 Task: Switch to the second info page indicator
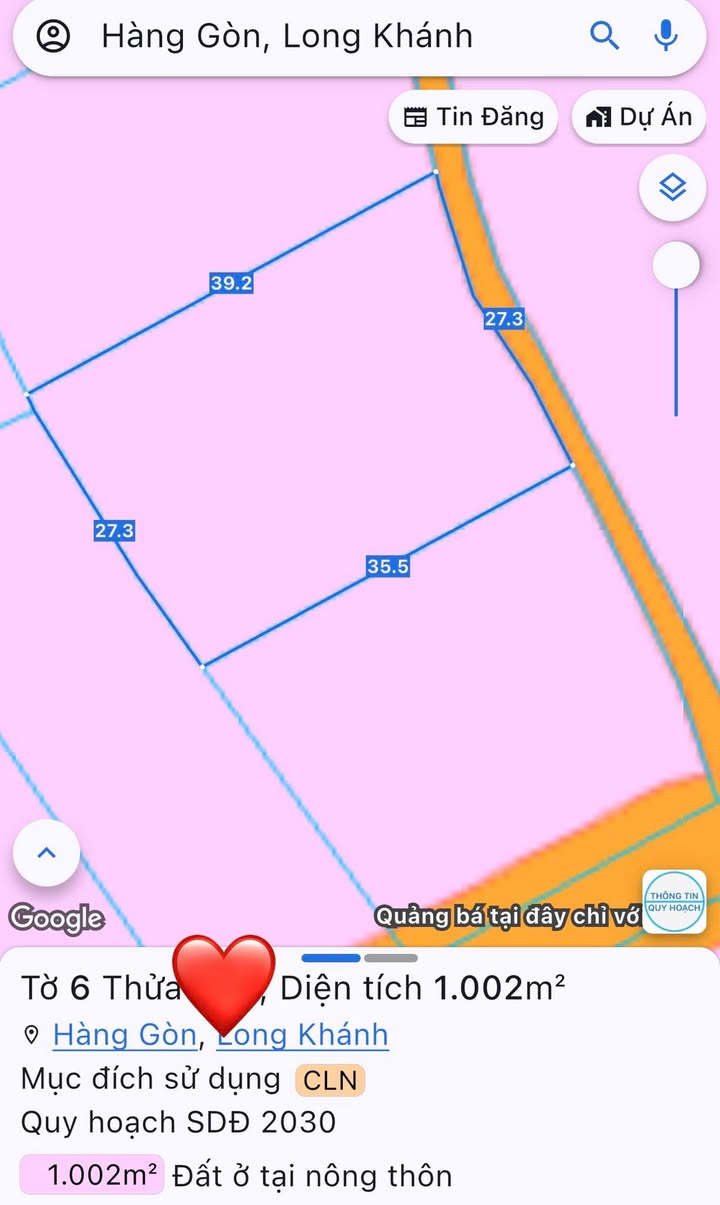390,958
